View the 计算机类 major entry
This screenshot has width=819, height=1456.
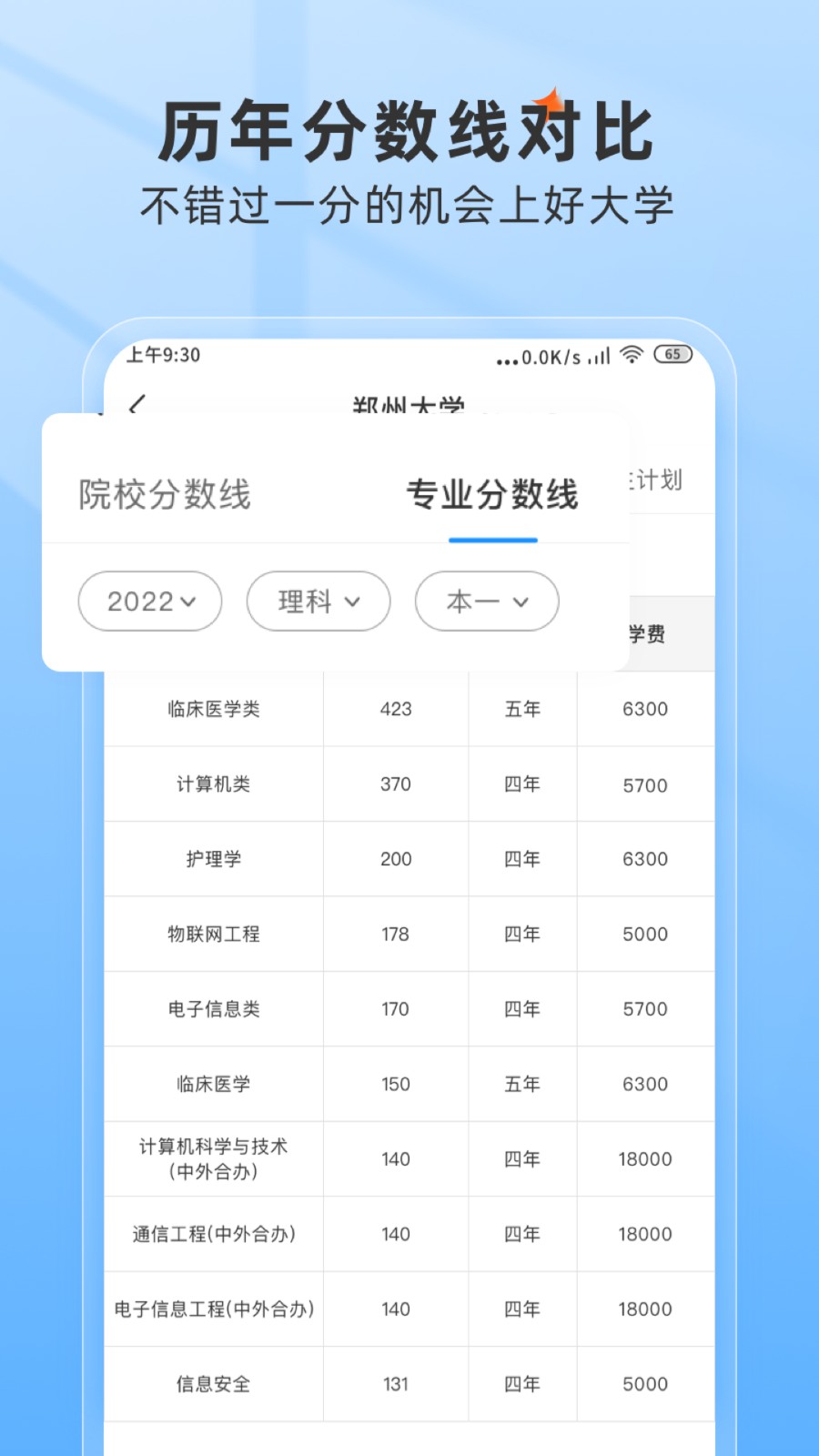click(214, 784)
